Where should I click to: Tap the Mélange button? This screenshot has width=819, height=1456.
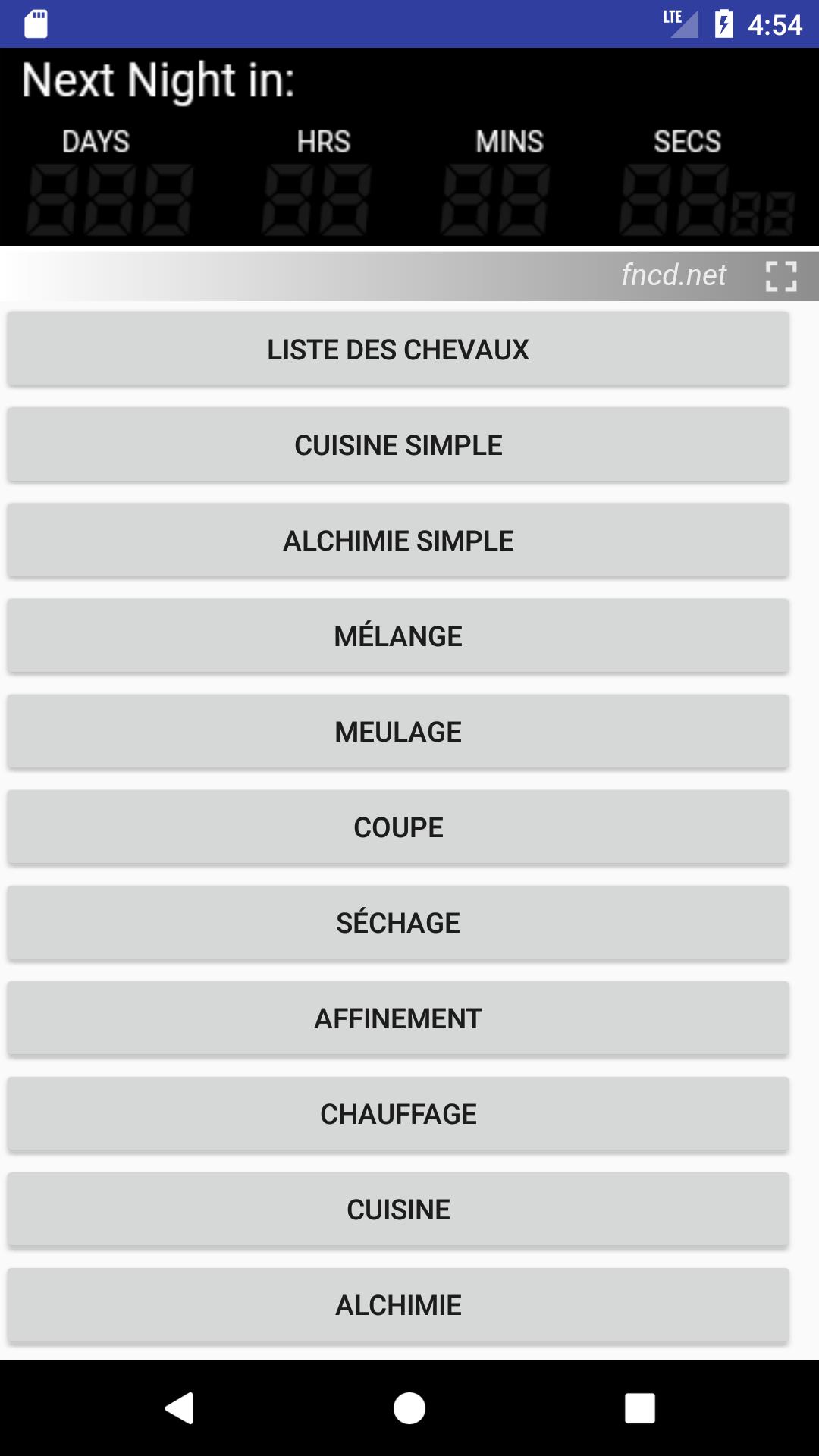pos(398,636)
